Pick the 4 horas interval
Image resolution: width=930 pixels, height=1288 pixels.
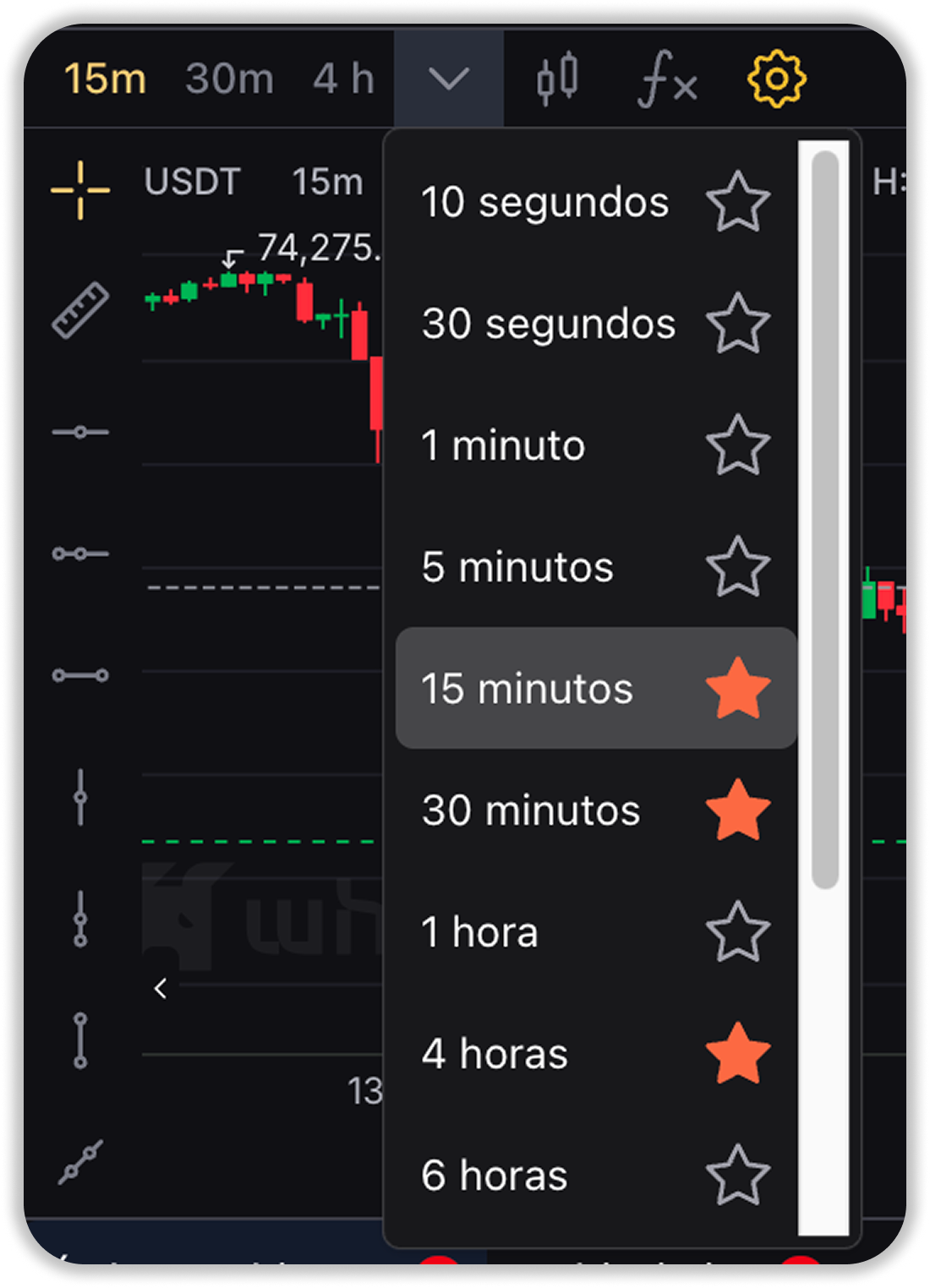click(x=495, y=1054)
